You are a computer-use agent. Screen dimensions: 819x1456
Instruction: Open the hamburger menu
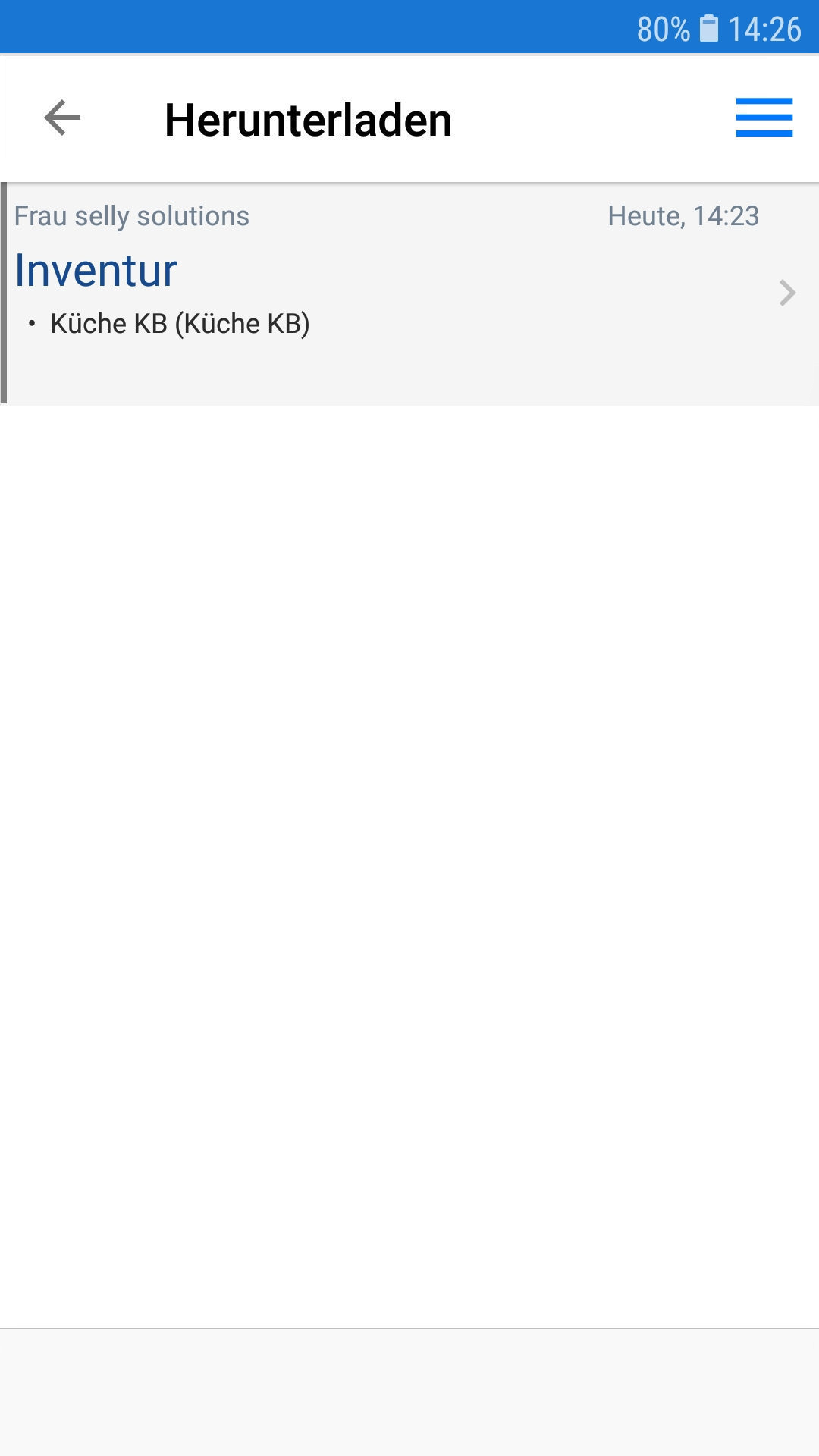coord(764,118)
